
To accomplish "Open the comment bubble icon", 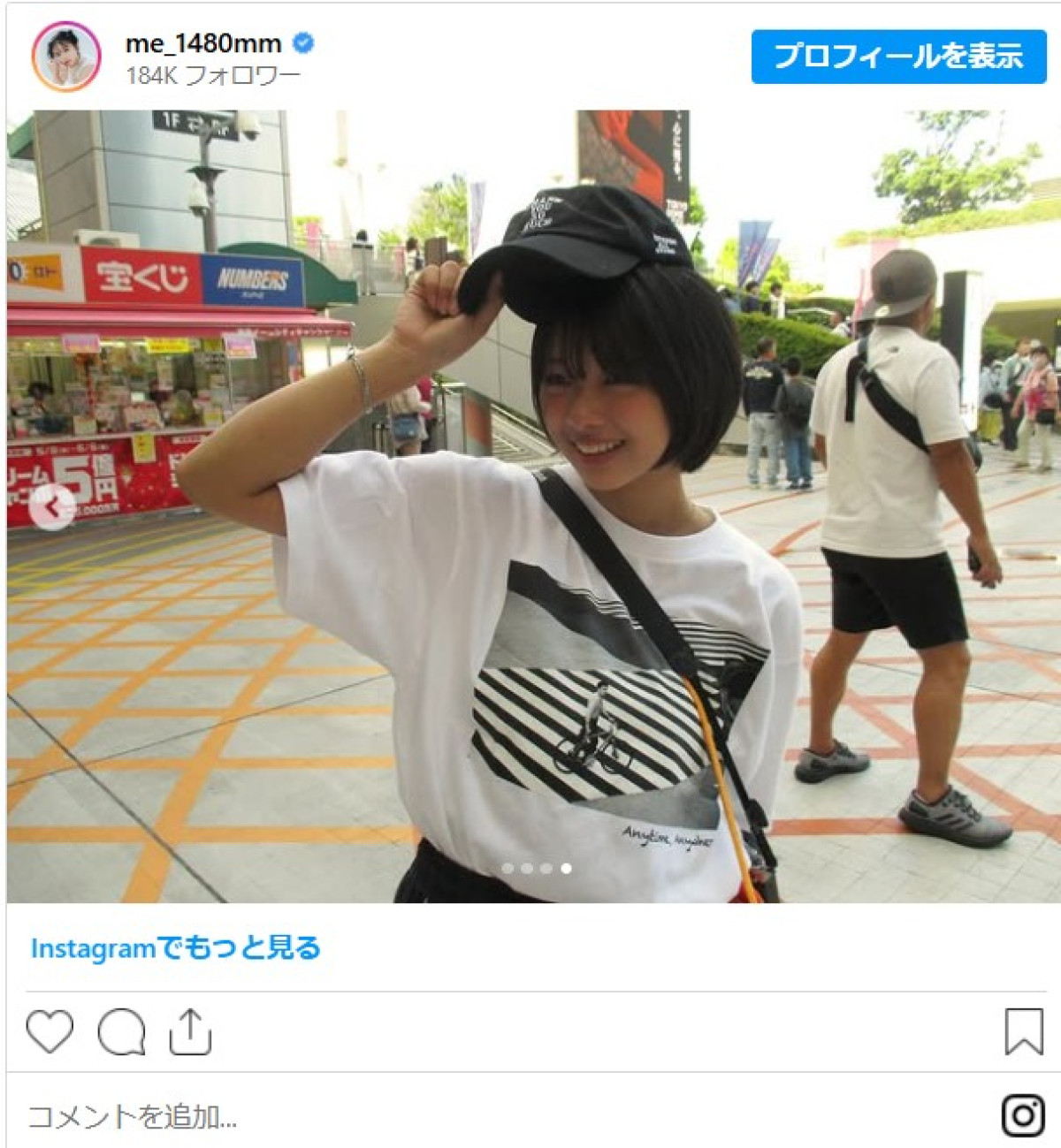I will (121, 1031).
